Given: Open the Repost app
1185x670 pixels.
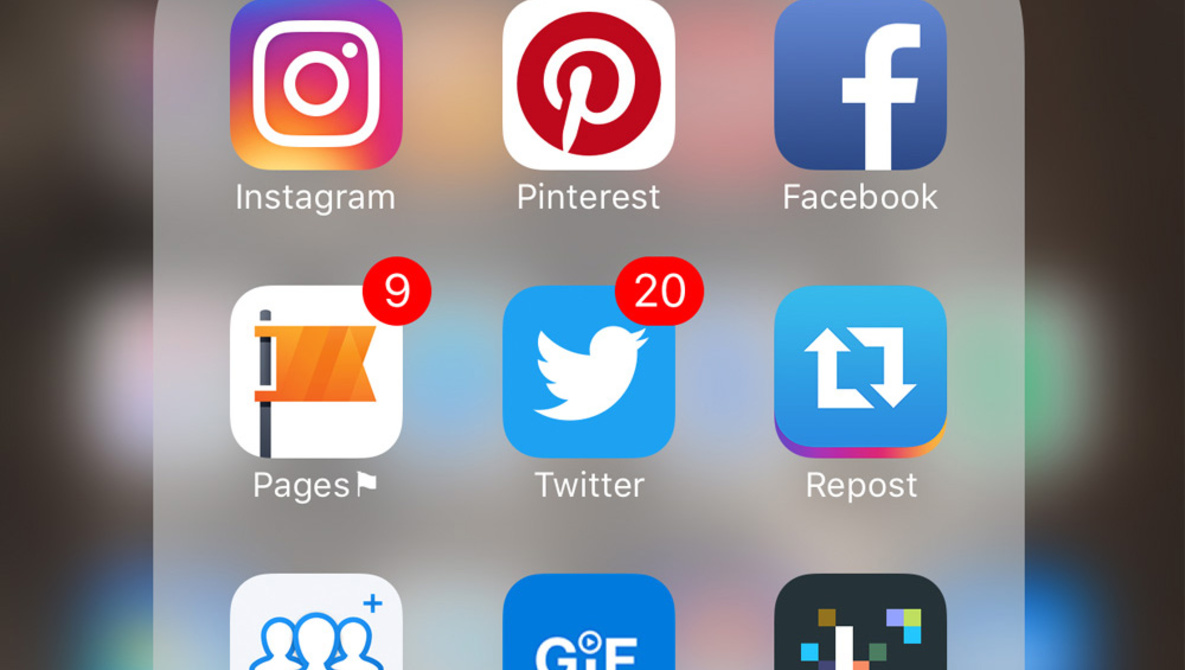Looking at the screenshot, I should point(860,372).
